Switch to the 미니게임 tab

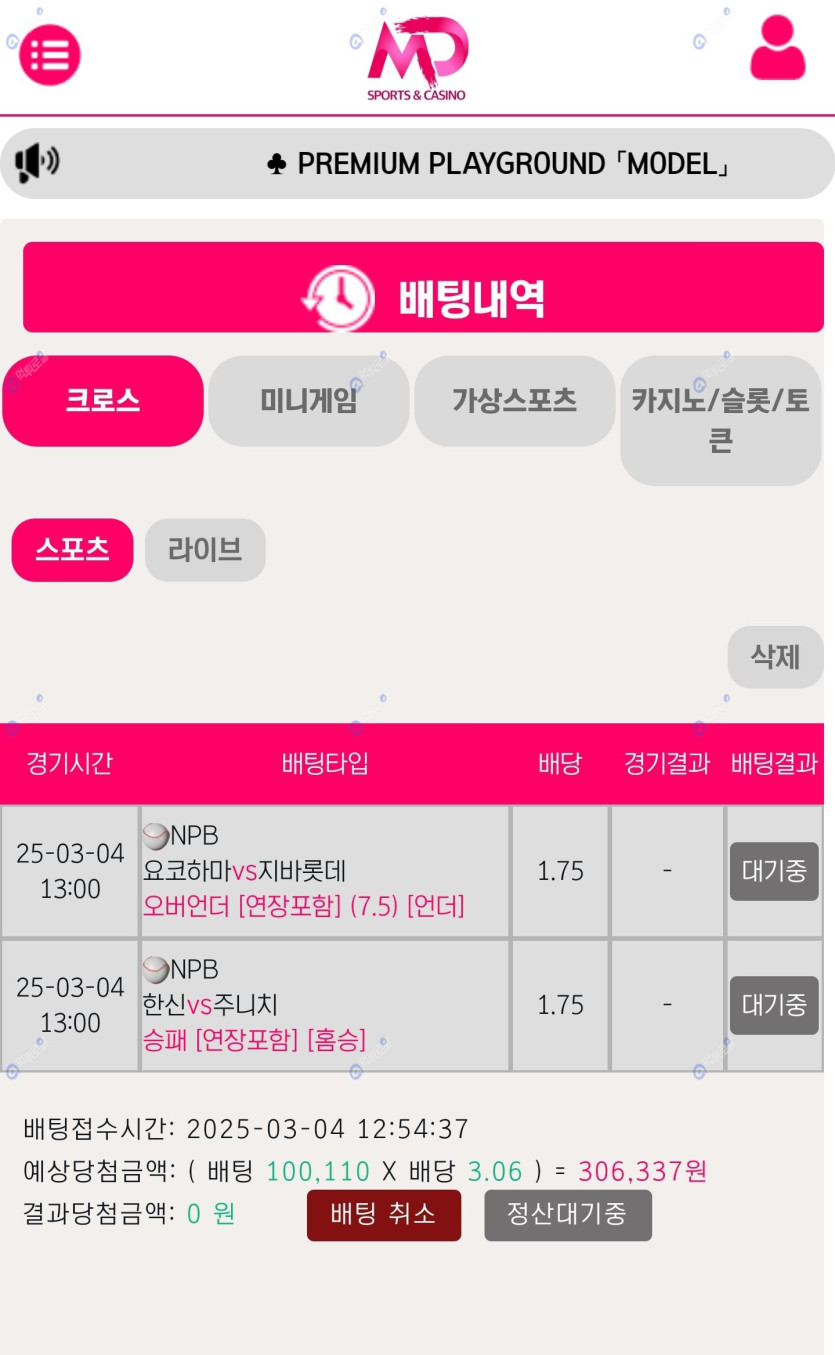pyautogui.click(x=309, y=401)
